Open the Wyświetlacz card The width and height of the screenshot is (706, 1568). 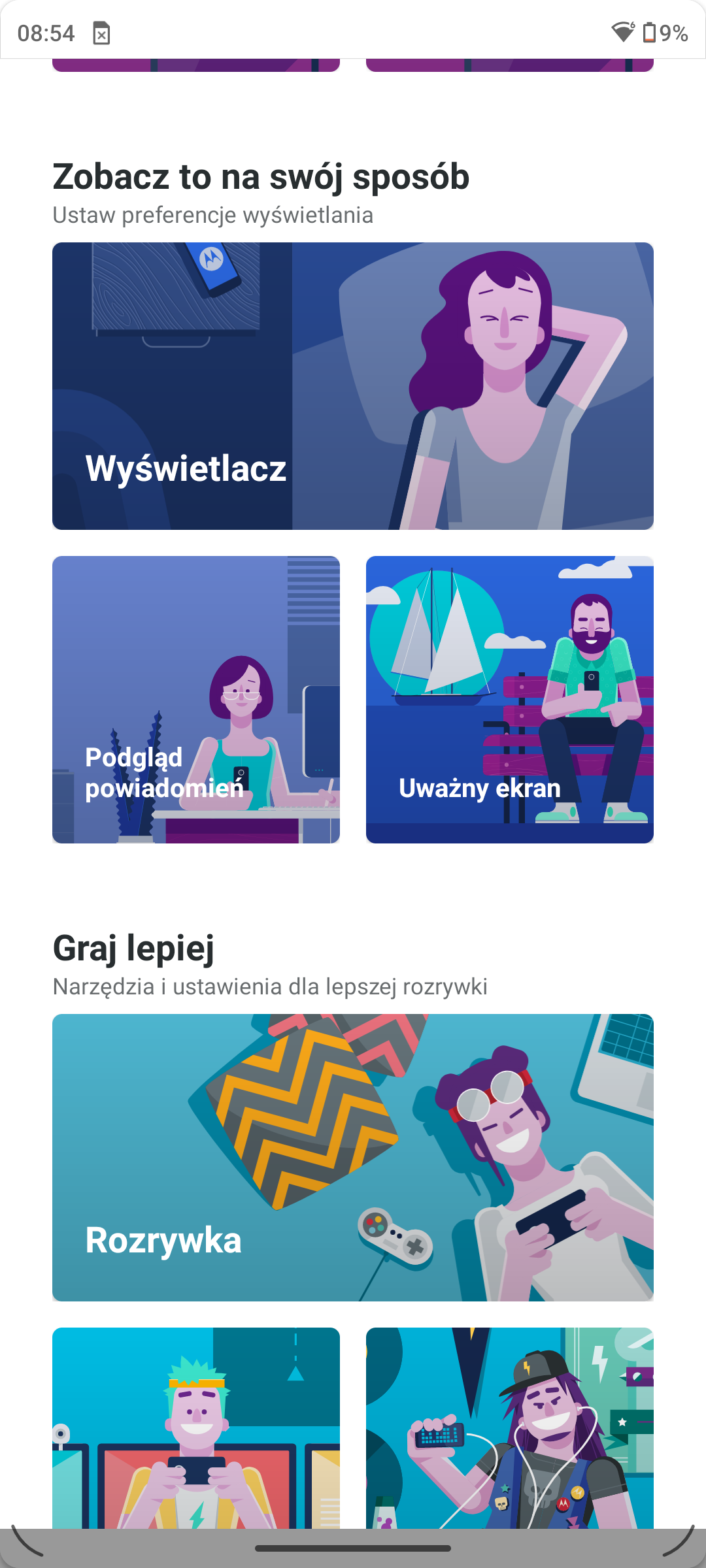(x=353, y=386)
